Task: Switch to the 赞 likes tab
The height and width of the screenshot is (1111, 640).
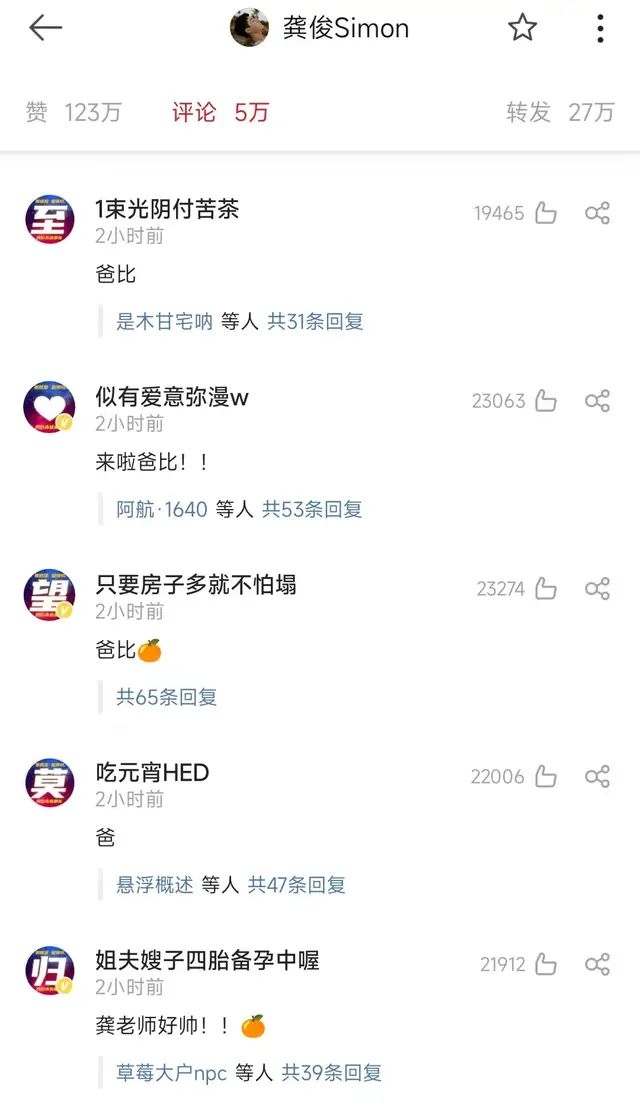Action: [73, 112]
